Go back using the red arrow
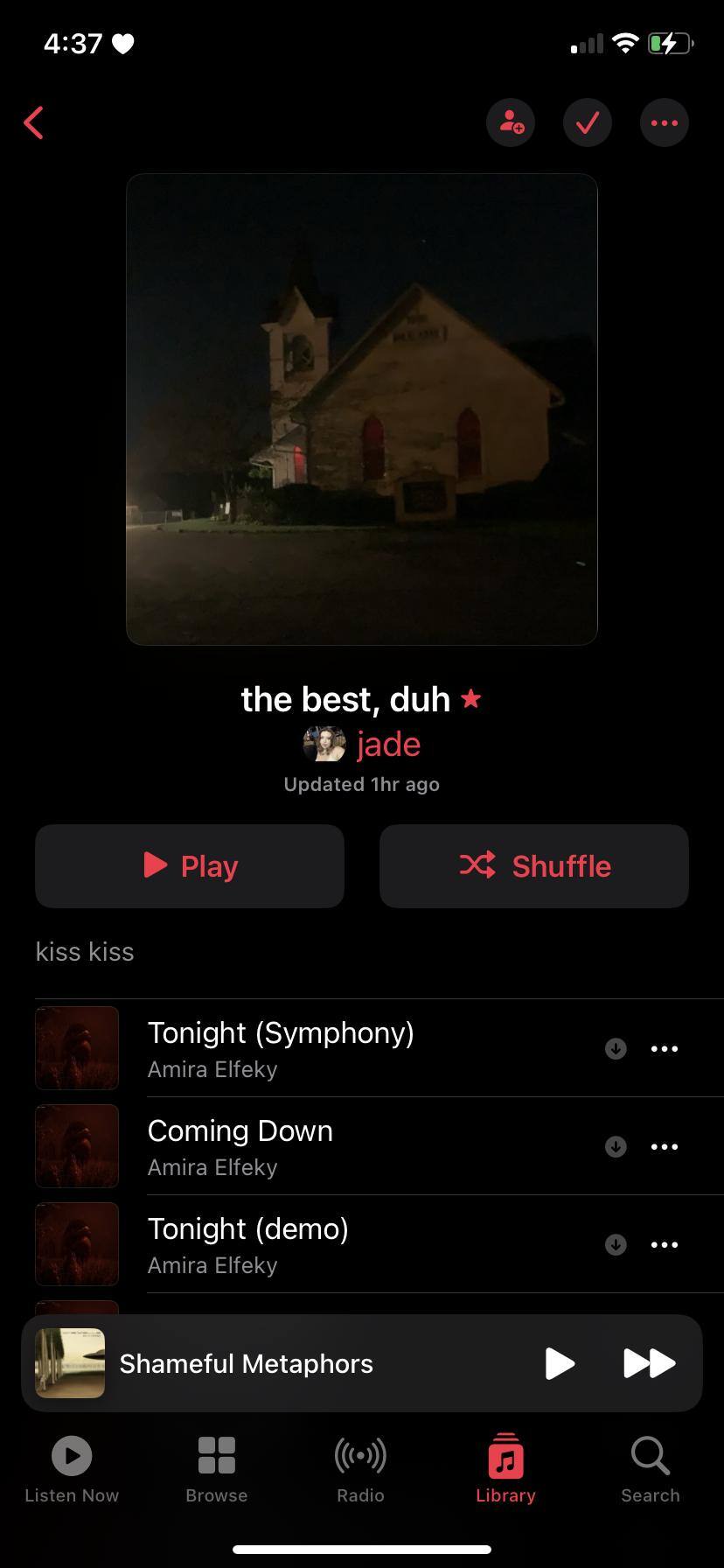Viewport: 724px width, 1568px height. pos(34,123)
